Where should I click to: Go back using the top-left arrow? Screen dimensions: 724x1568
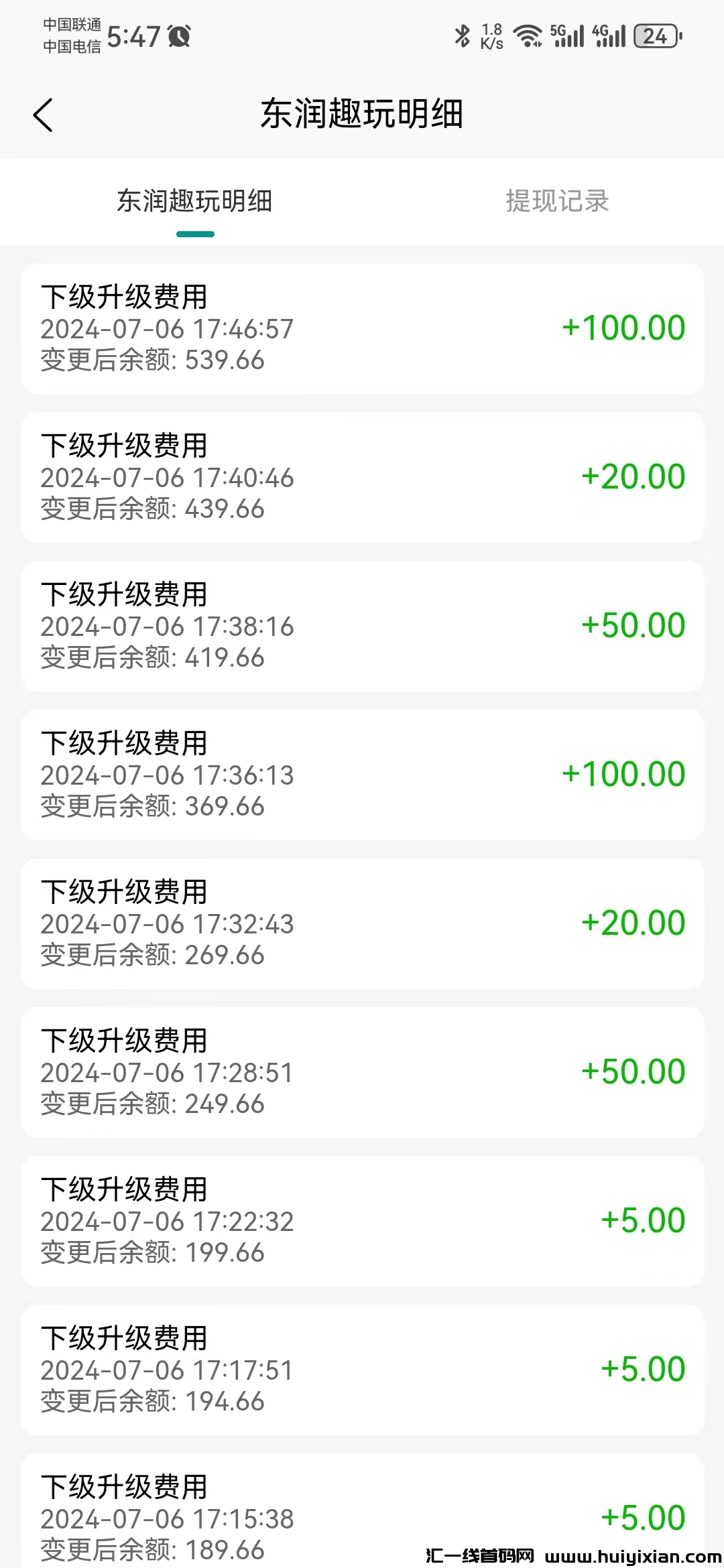[x=43, y=115]
